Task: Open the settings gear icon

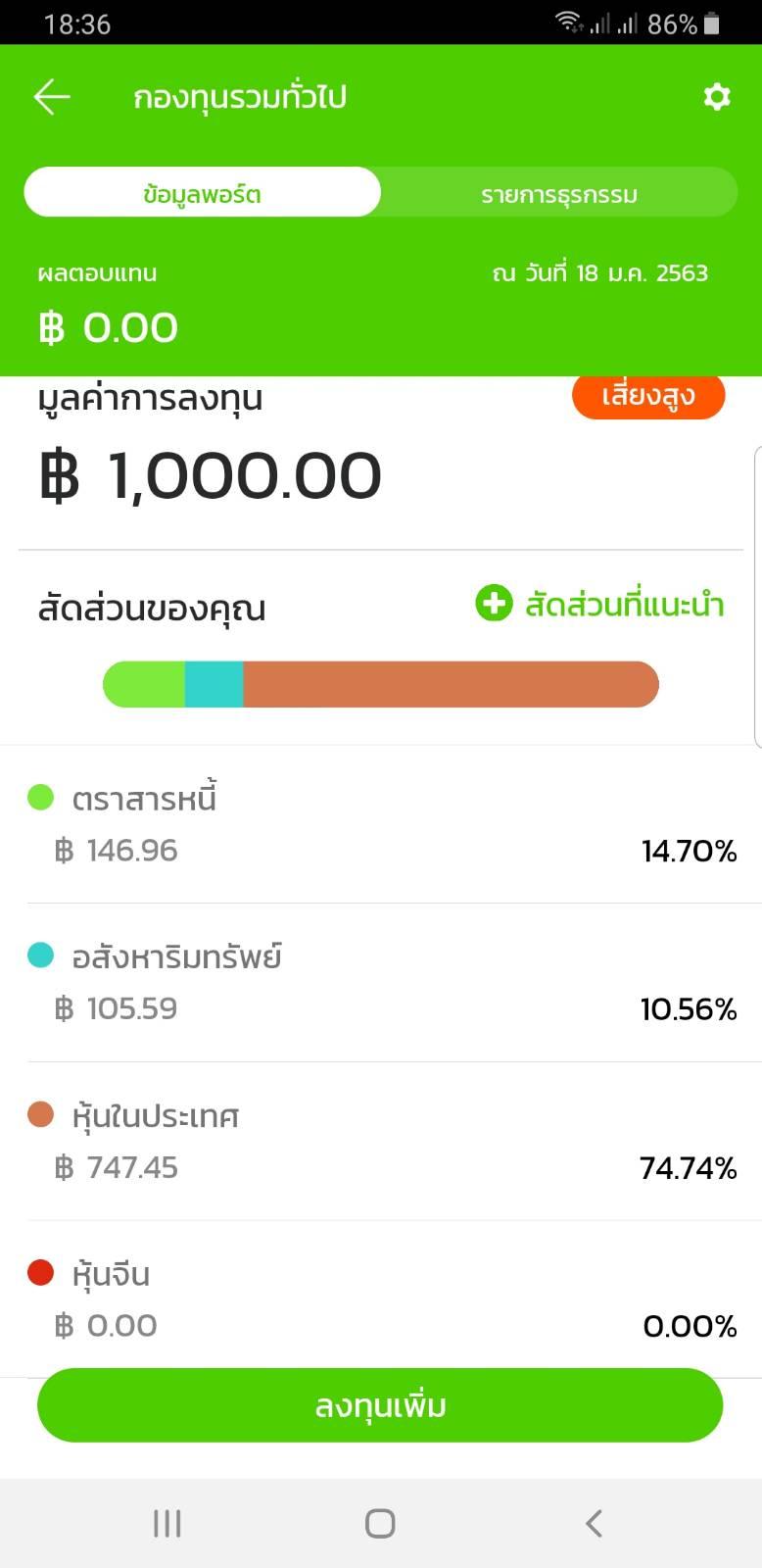Action: (x=717, y=97)
